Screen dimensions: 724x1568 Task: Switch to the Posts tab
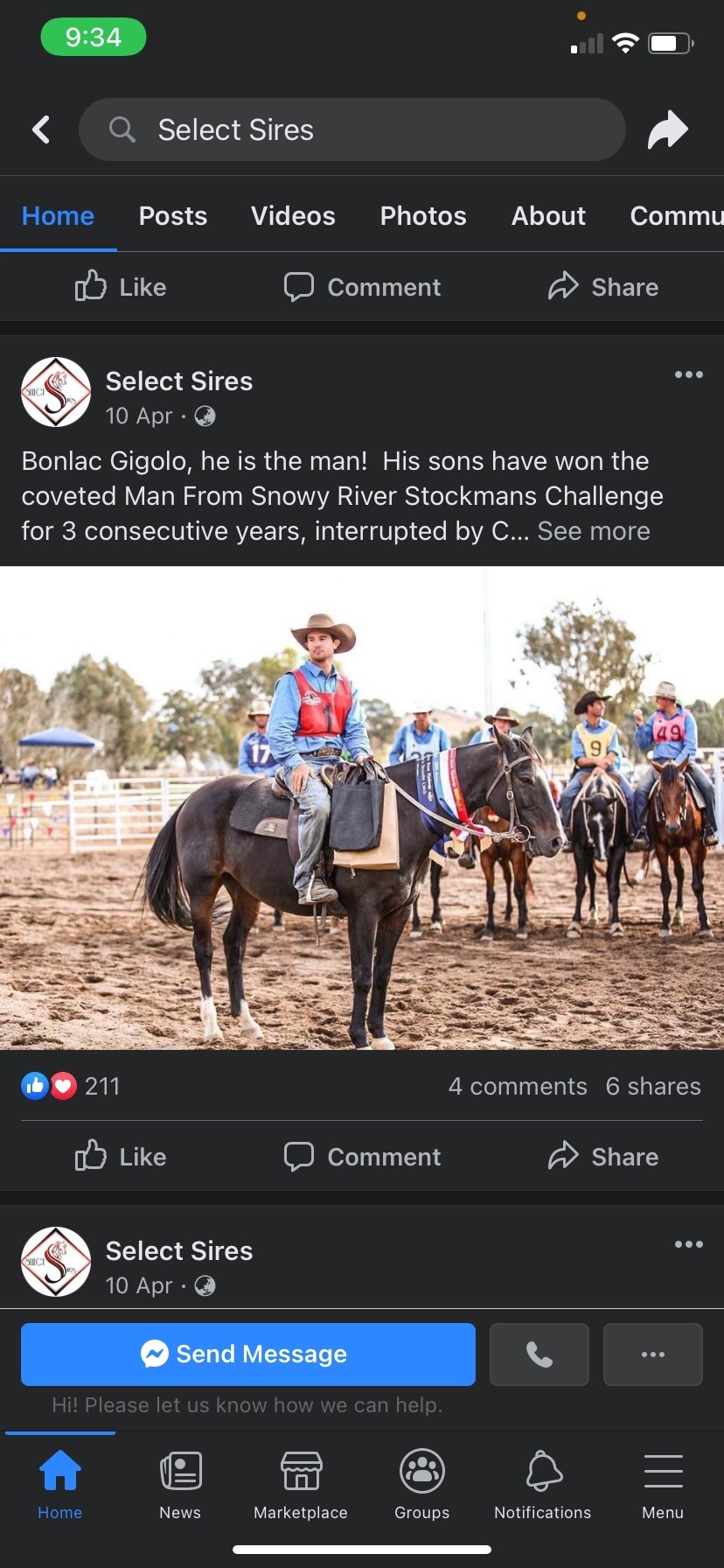(173, 216)
